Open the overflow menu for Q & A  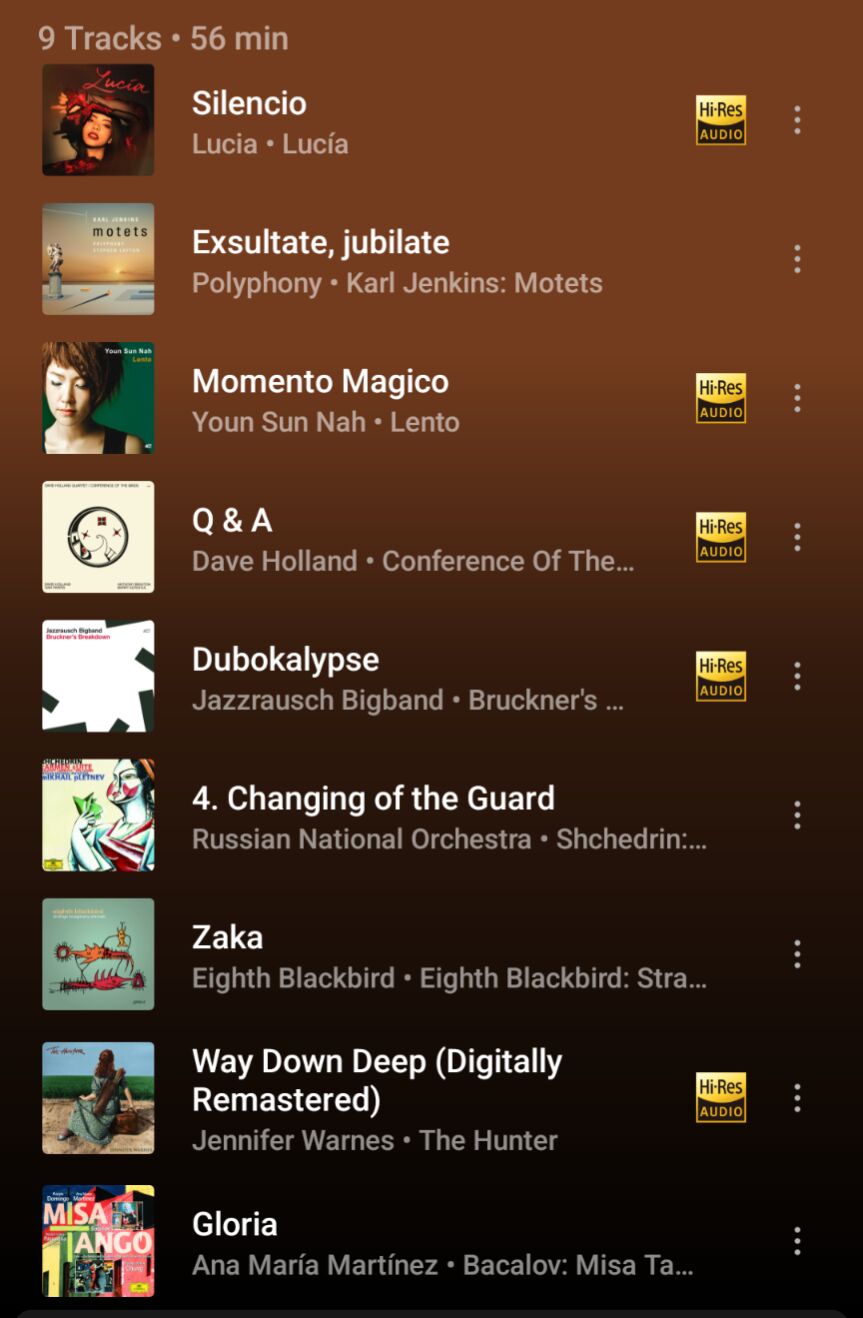point(797,537)
